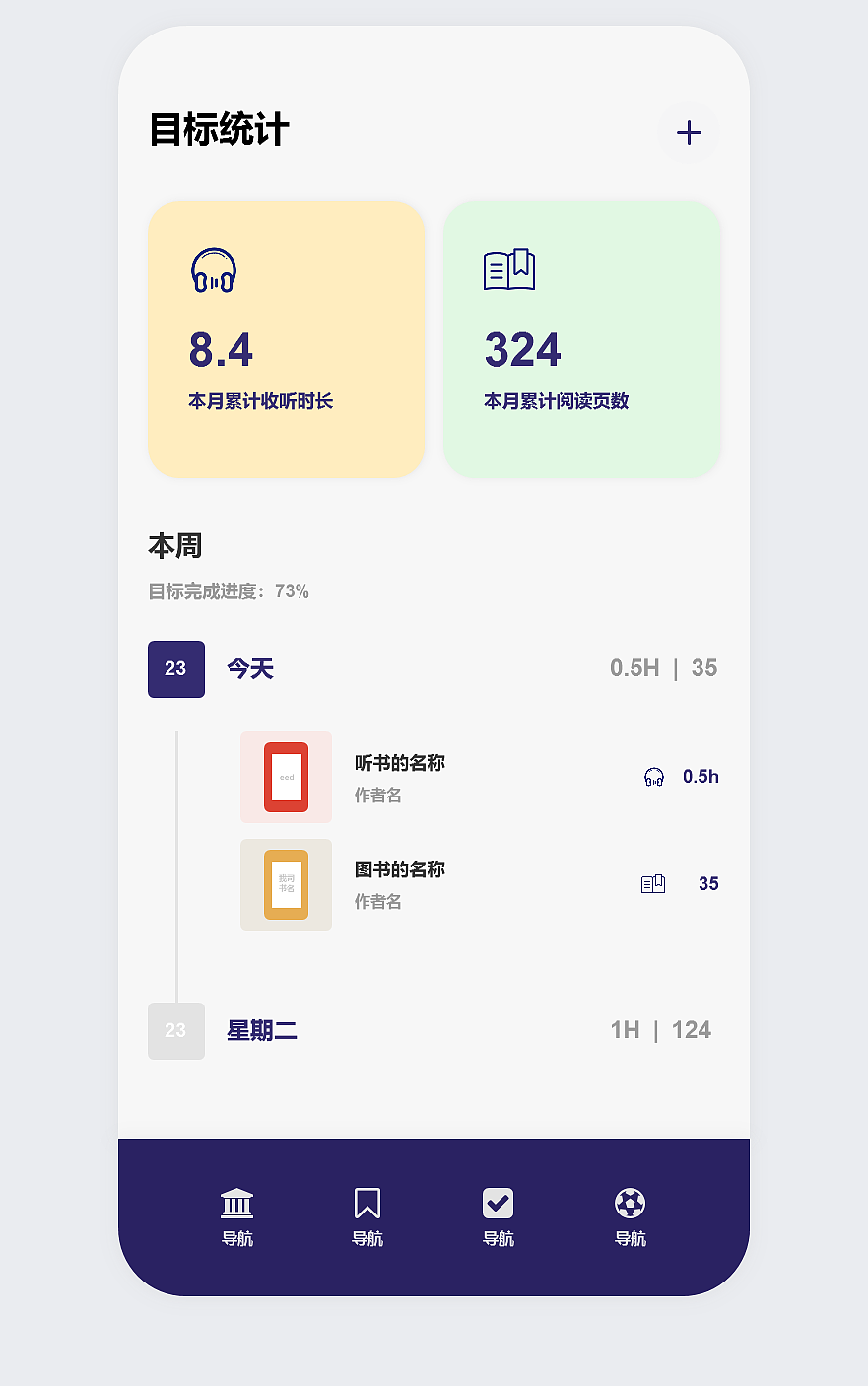Expand the 星期二 entry to show books
The height and width of the screenshot is (1386, 868).
pos(261,1030)
